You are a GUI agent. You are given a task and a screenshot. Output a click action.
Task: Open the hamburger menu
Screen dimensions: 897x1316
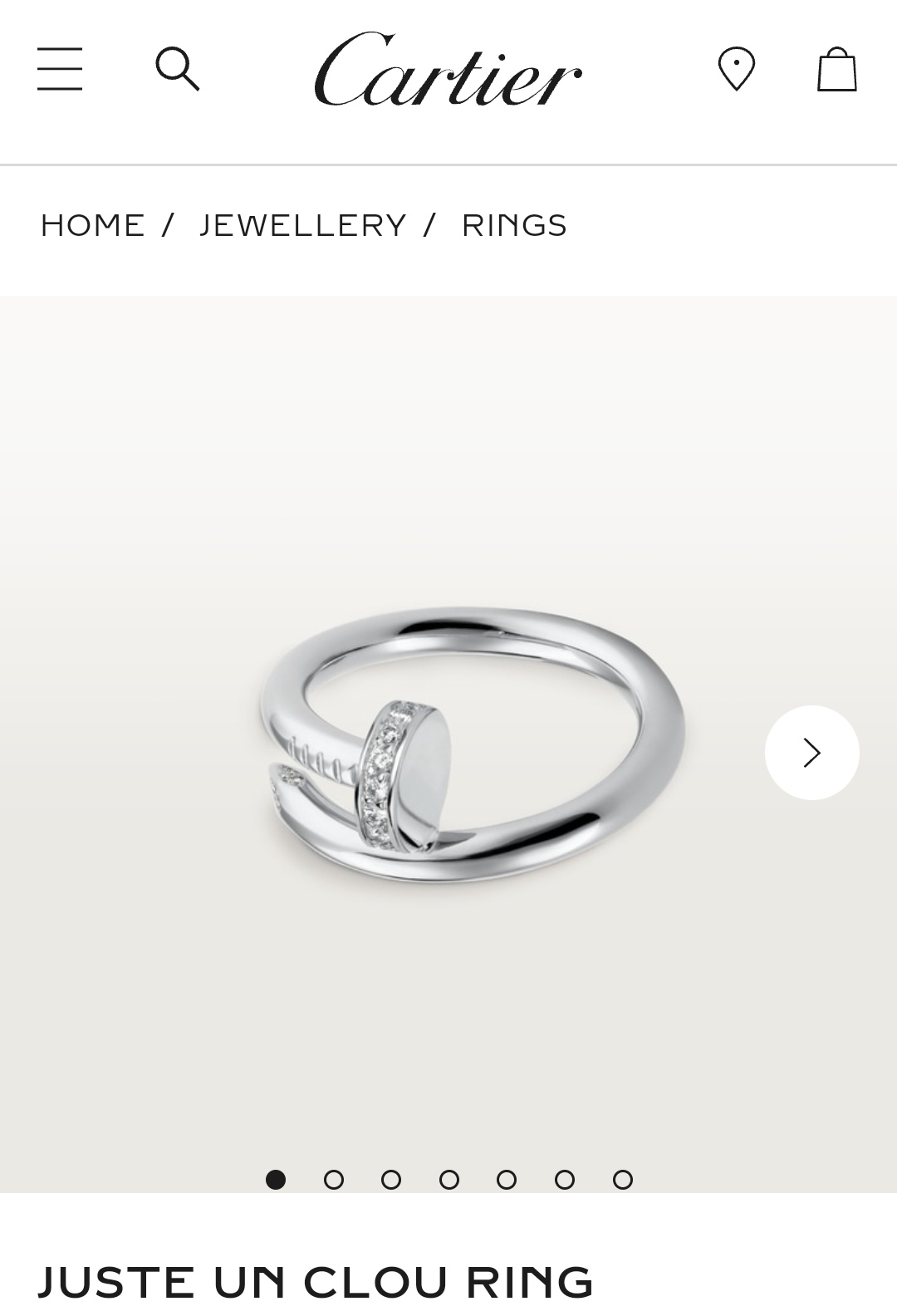[x=60, y=69]
